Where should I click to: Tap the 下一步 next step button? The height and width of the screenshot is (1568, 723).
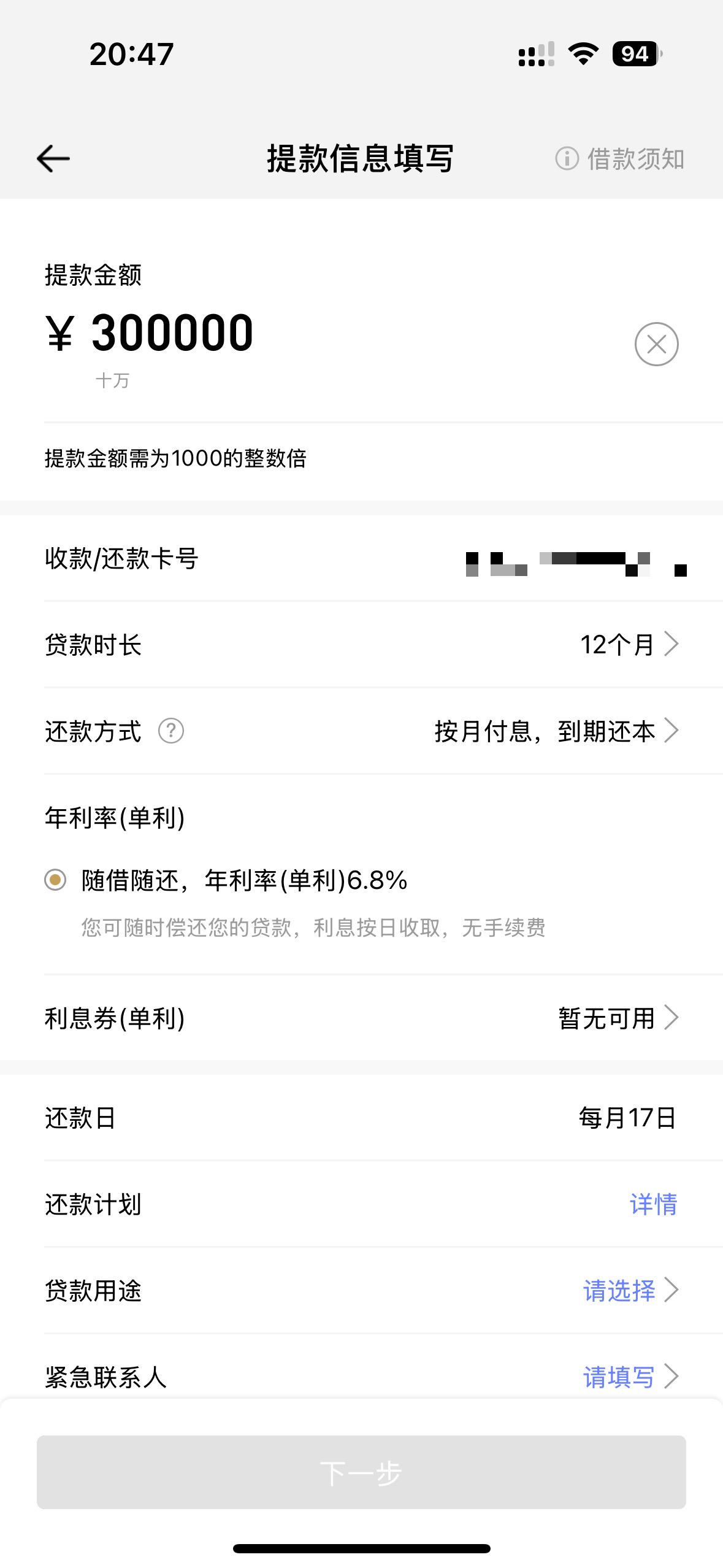tap(361, 1472)
